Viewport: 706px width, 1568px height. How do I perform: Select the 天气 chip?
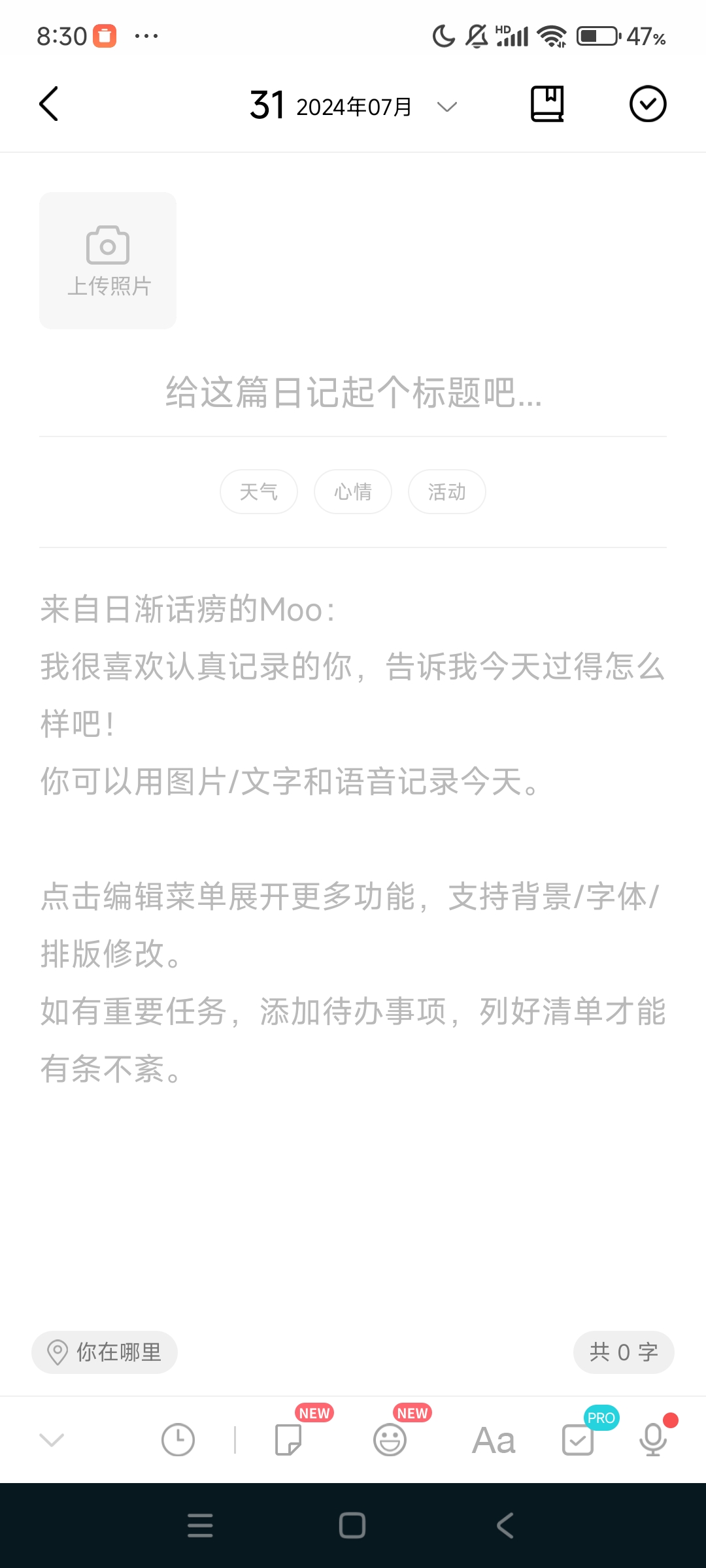(x=259, y=492)
